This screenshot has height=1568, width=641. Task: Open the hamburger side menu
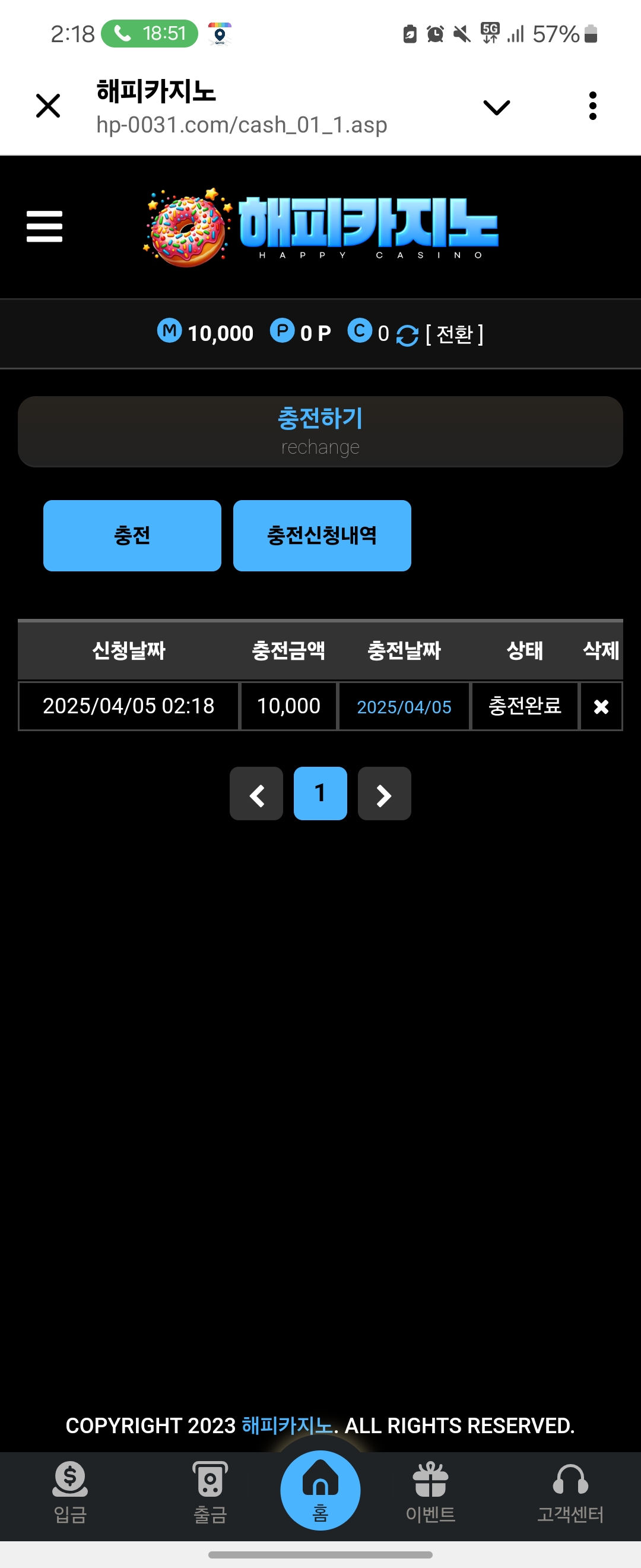45,226
